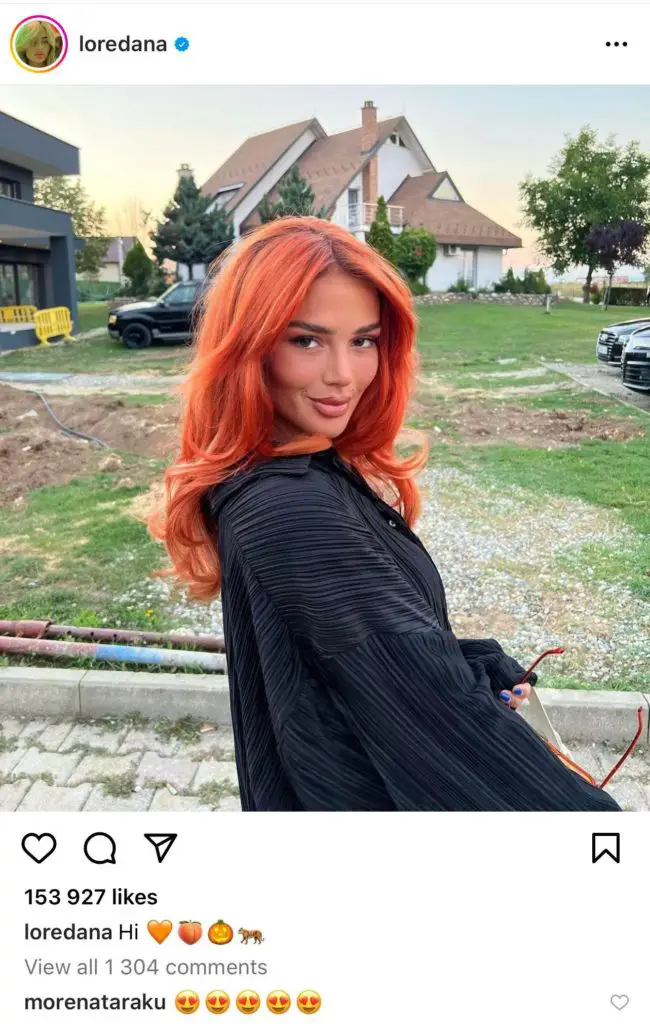Open the loredana username profile link
This screenshot has width=650, height=1024.
coord(122,44)
